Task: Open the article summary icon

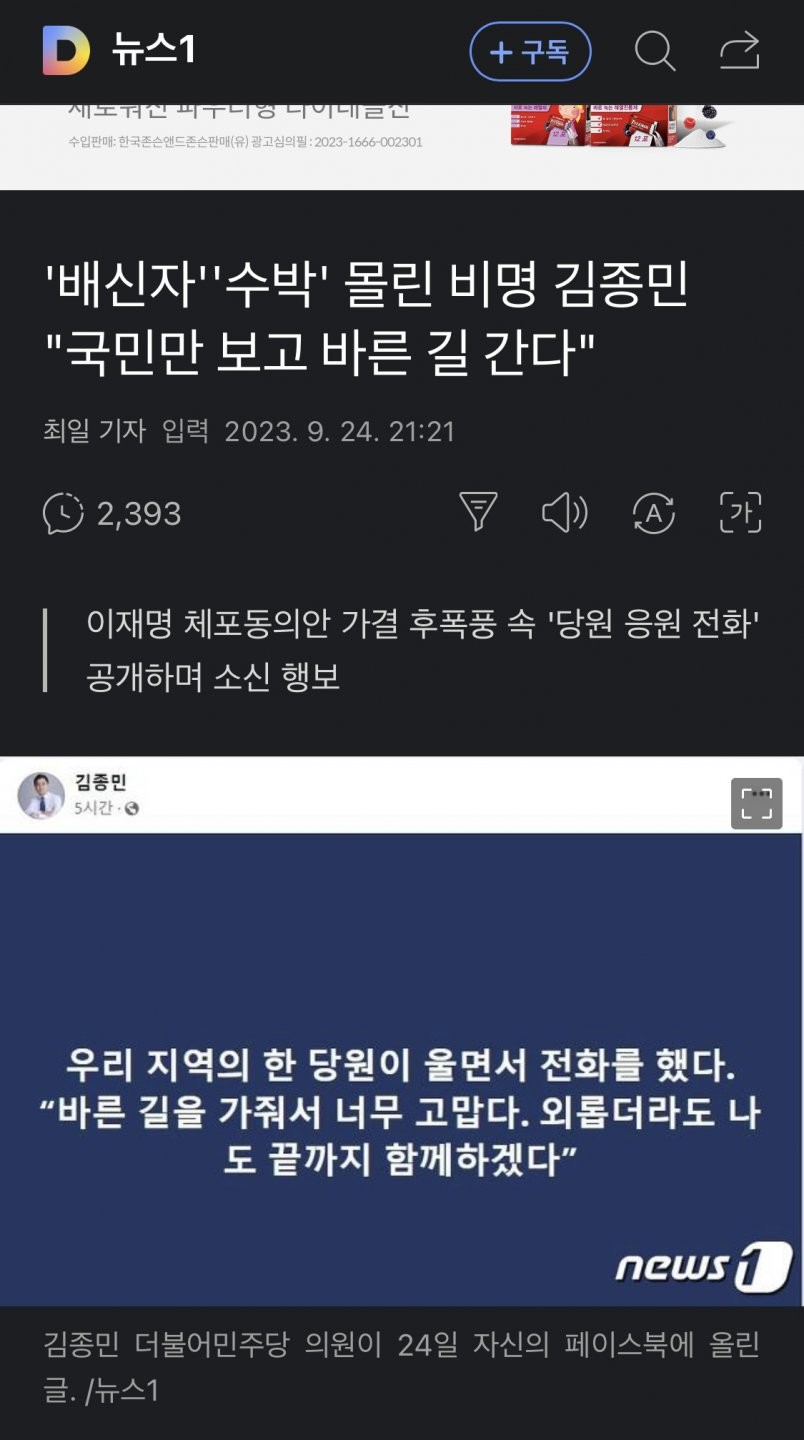Action: (x=478, y=513)
